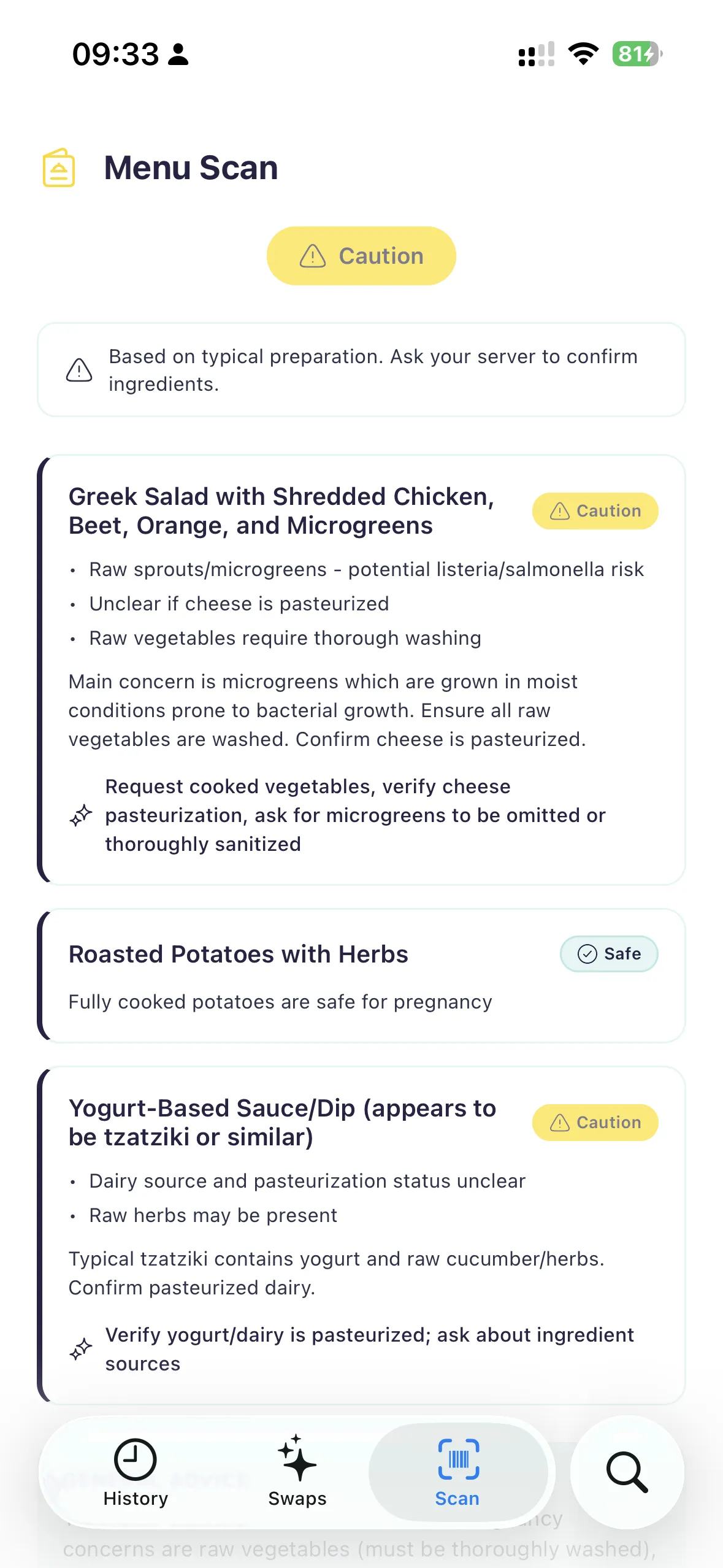Image resolution: width=723 pixels, height=1568 pixels.
Task: Tap the Safe badge on Roasted Potatoes
Action: [608, 954]
